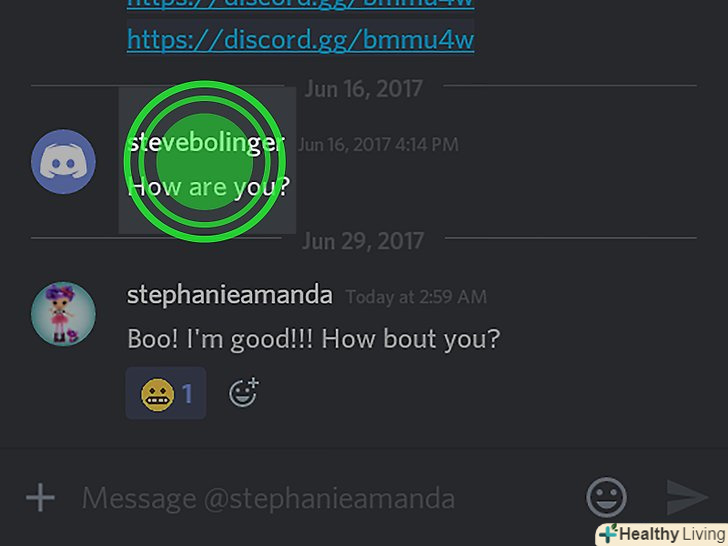Toggle the grimacing emoji reaction
The image size is (728, 546).
(166, 394)
